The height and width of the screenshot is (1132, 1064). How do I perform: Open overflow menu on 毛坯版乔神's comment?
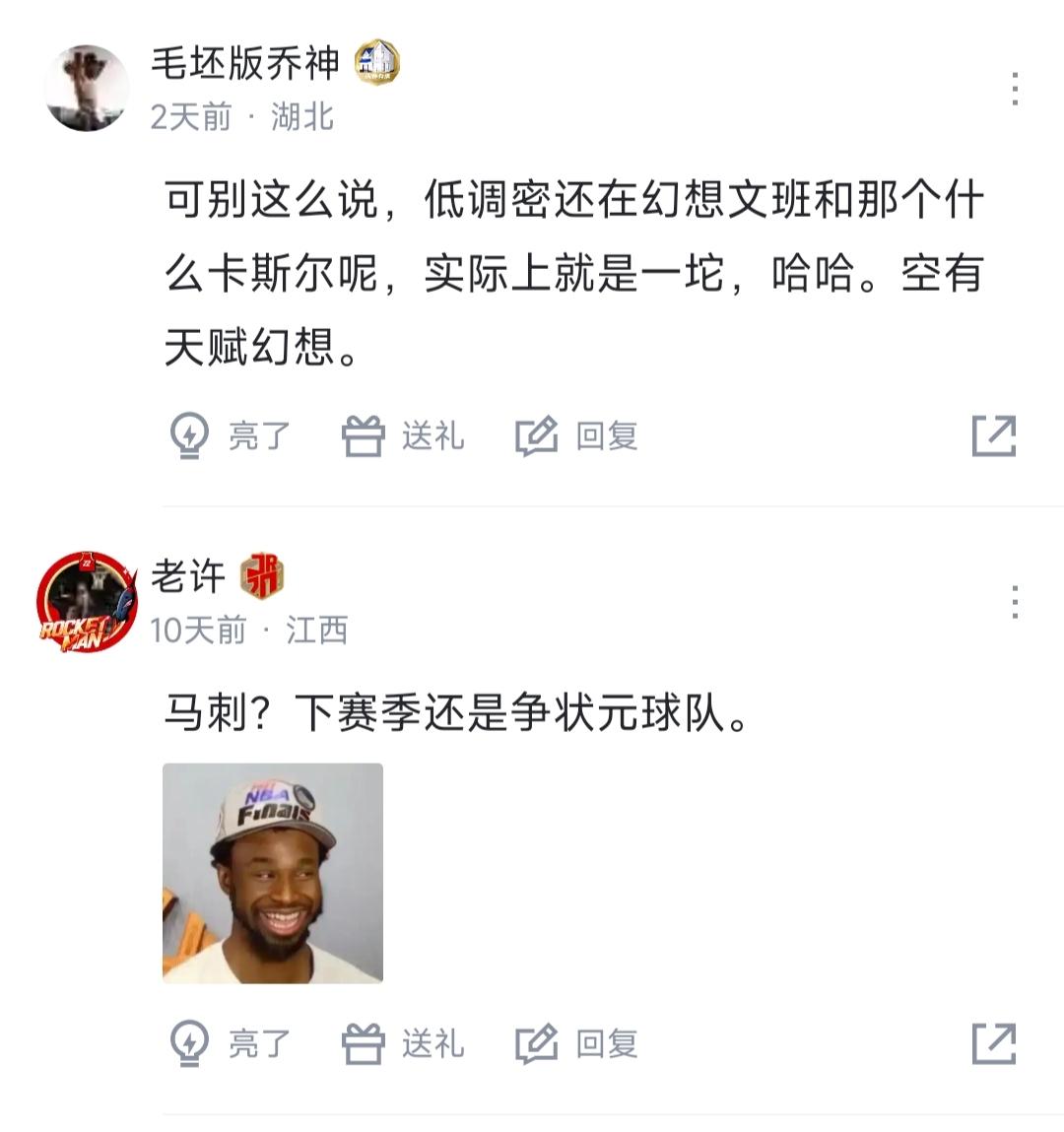coord(1015,89)
